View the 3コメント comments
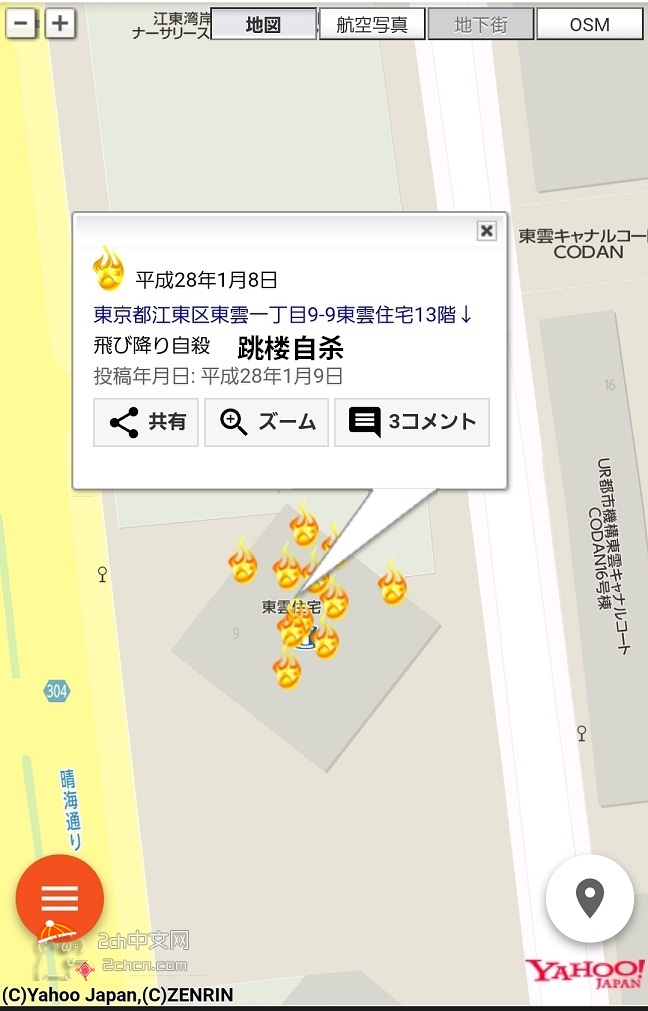Image resolution: width=648 pixels, height=1011 pixels. pos(412,422)
